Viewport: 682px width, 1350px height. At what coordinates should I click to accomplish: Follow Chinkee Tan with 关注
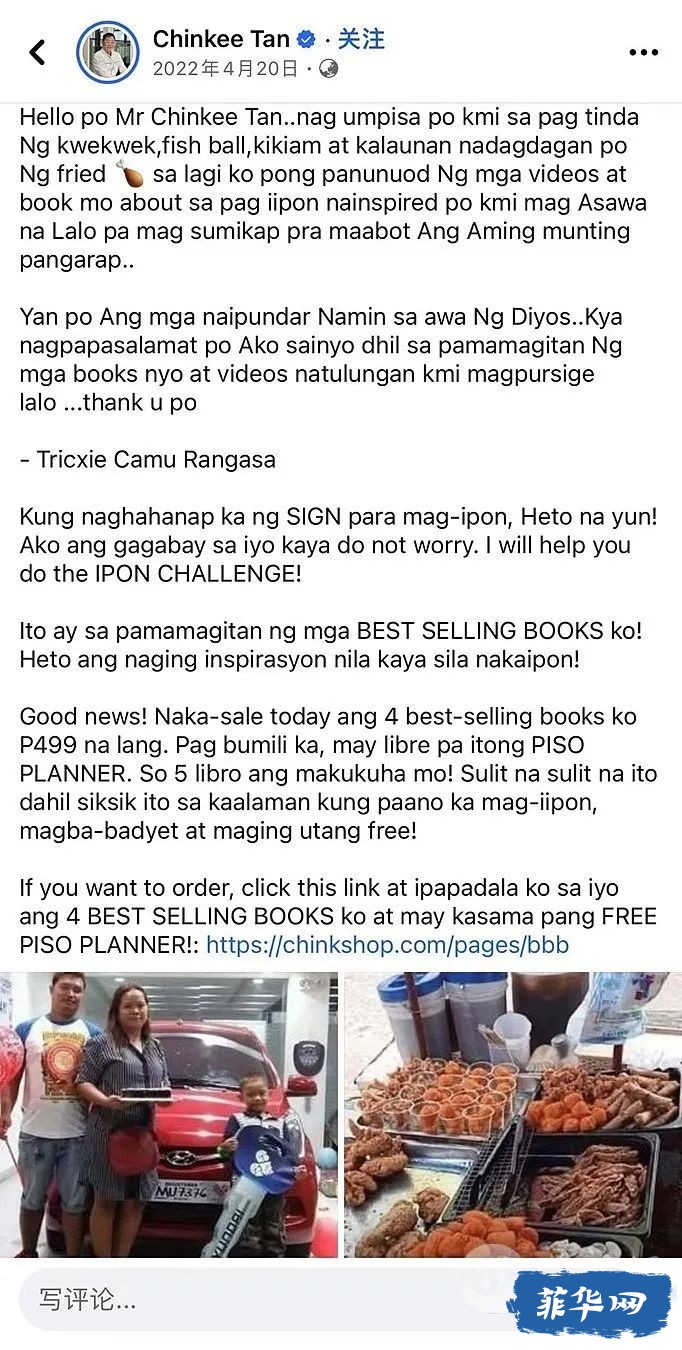coord(360,39)
